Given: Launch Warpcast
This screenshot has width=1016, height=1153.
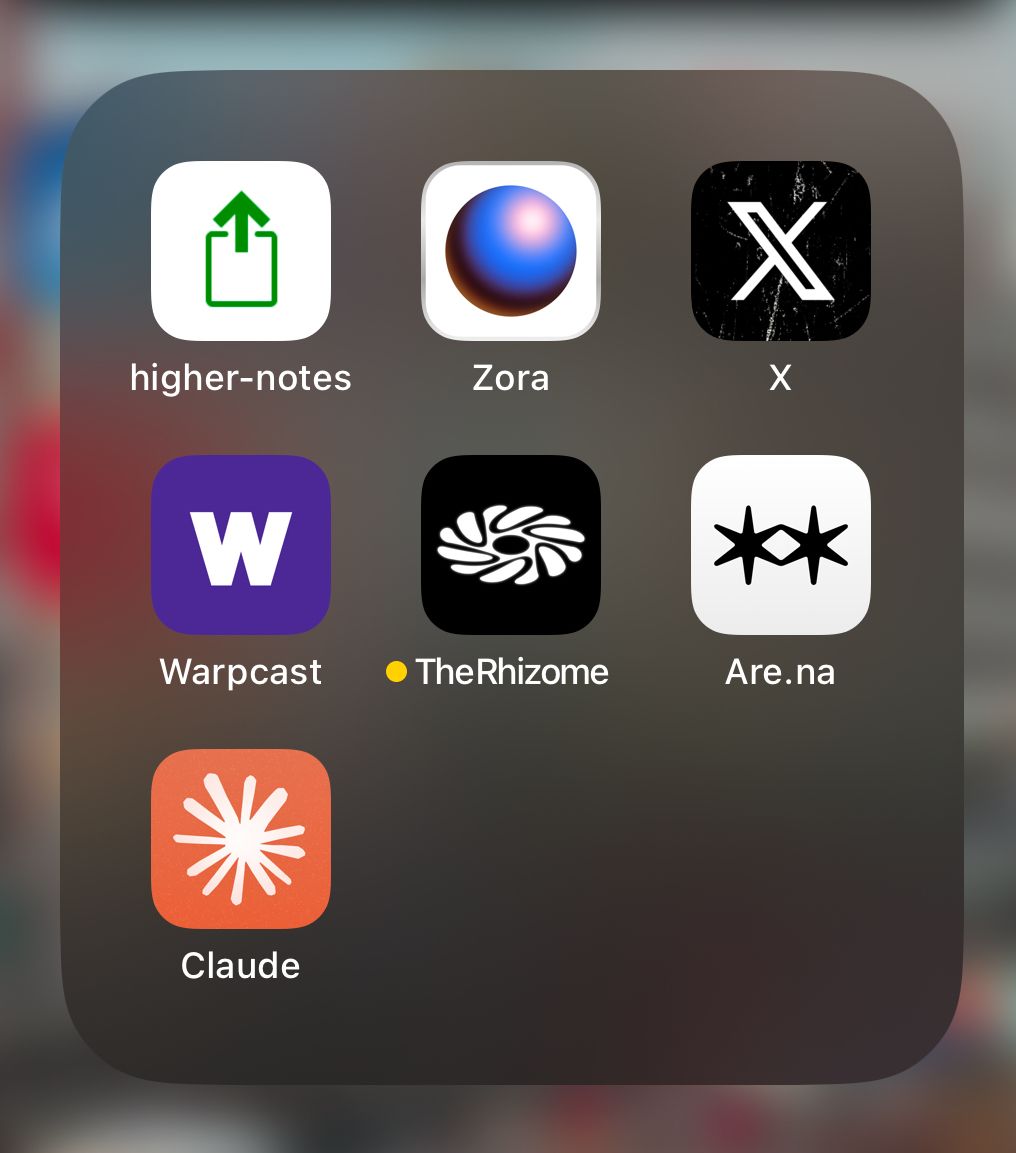Looking at the screenshot, I should click(241, 545).
